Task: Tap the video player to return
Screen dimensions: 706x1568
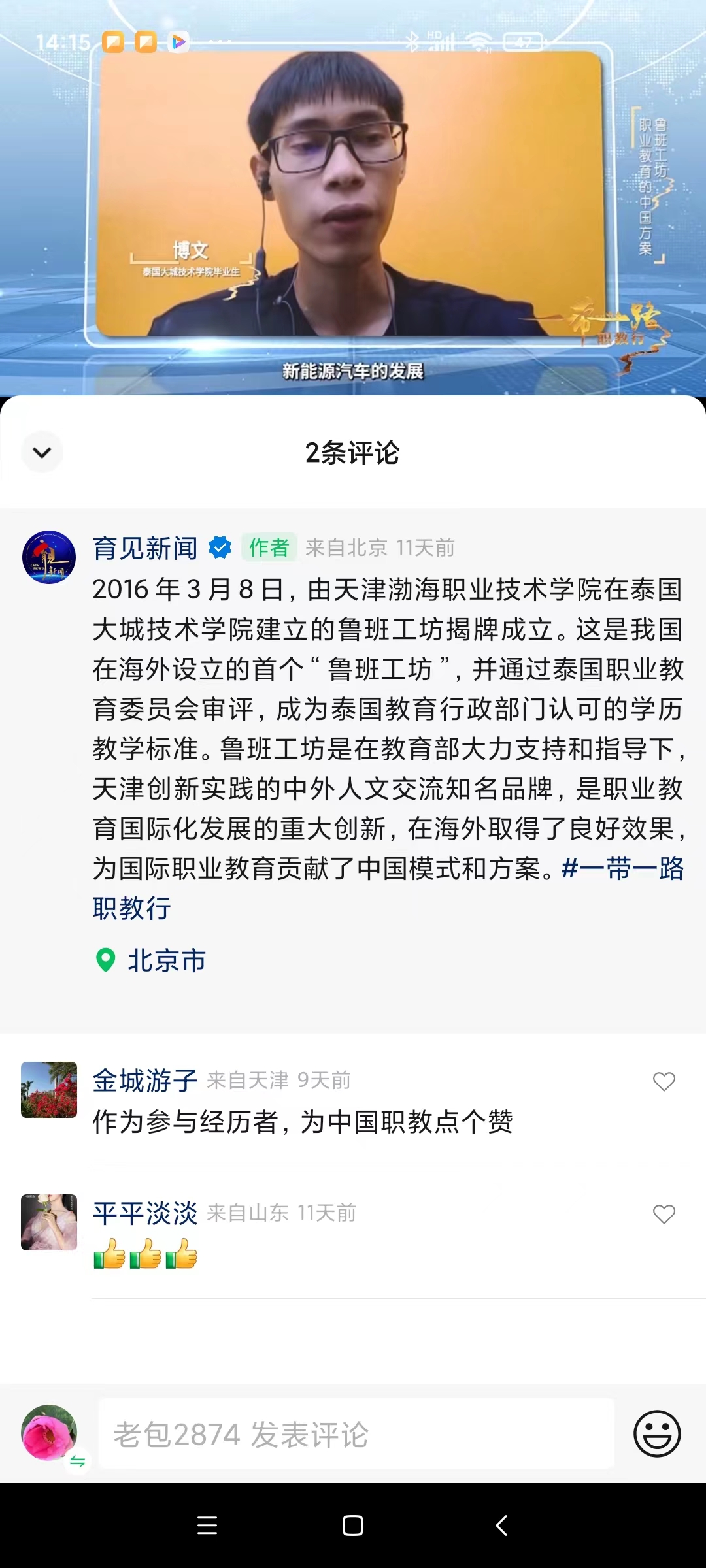Action: 353,196
